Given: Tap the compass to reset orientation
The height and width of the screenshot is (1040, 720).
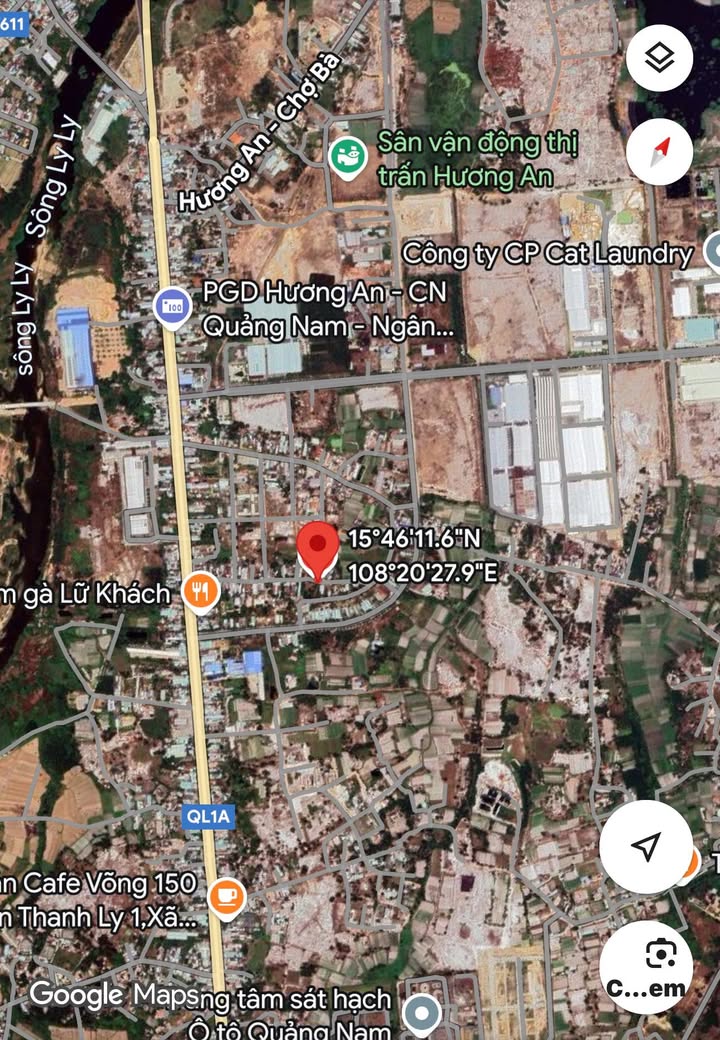Looking at the screenshot, I should click(660, 152).
